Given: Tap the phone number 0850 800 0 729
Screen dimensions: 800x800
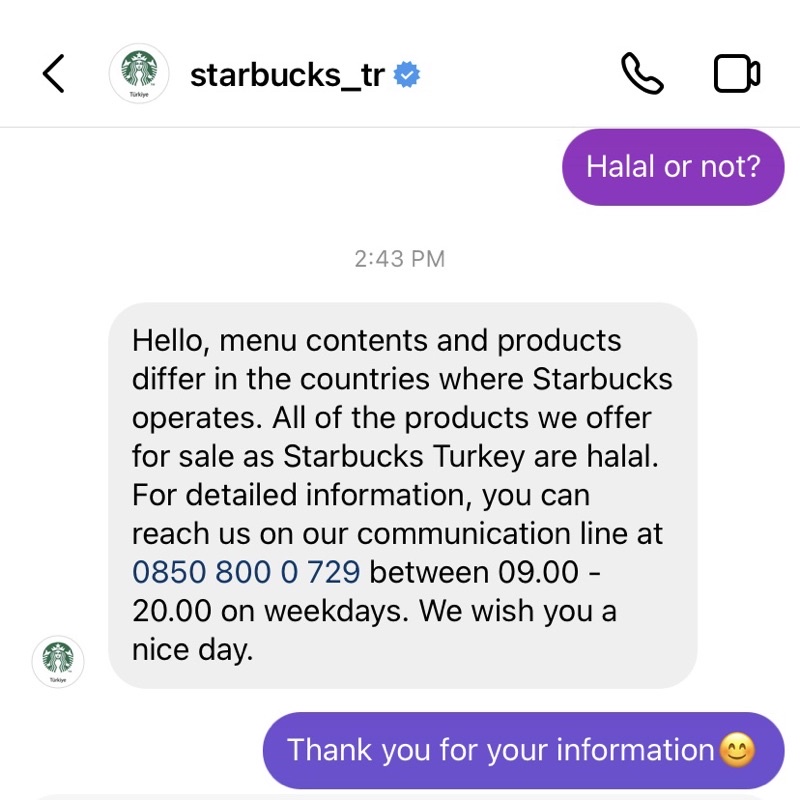Looking at the screenshot, I should click(x=246, y=572).
